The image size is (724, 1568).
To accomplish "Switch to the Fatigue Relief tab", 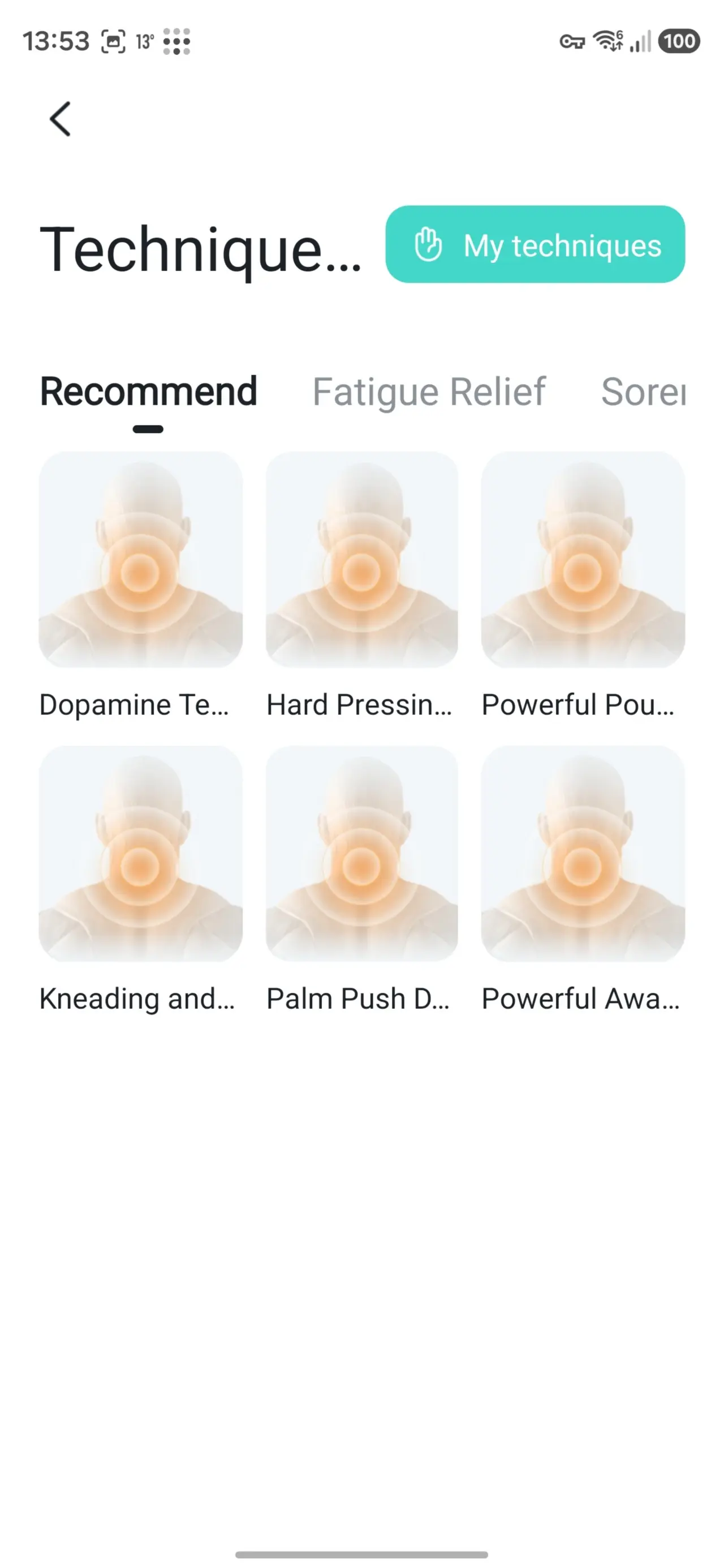I will (429, 391).
